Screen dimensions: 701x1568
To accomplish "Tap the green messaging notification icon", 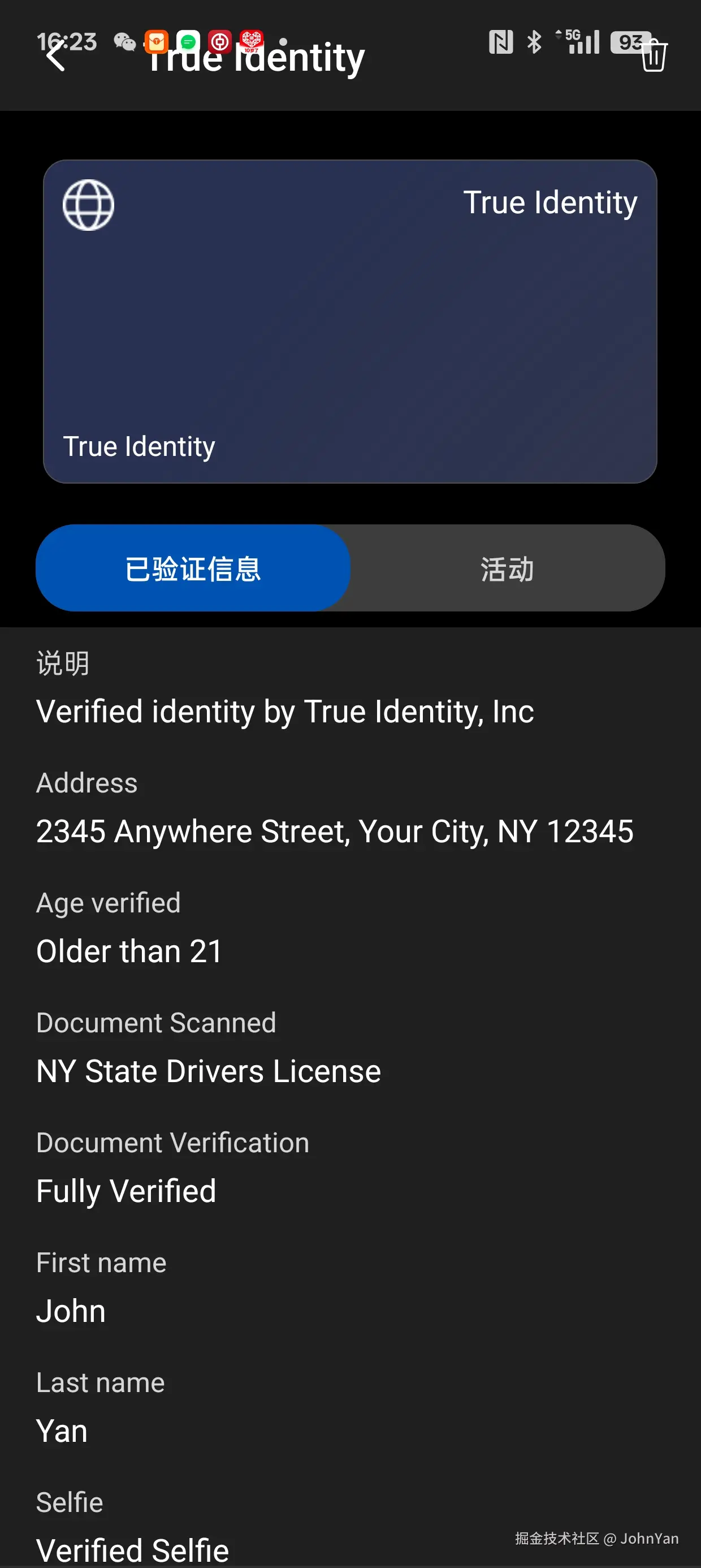I will (188, 41).
